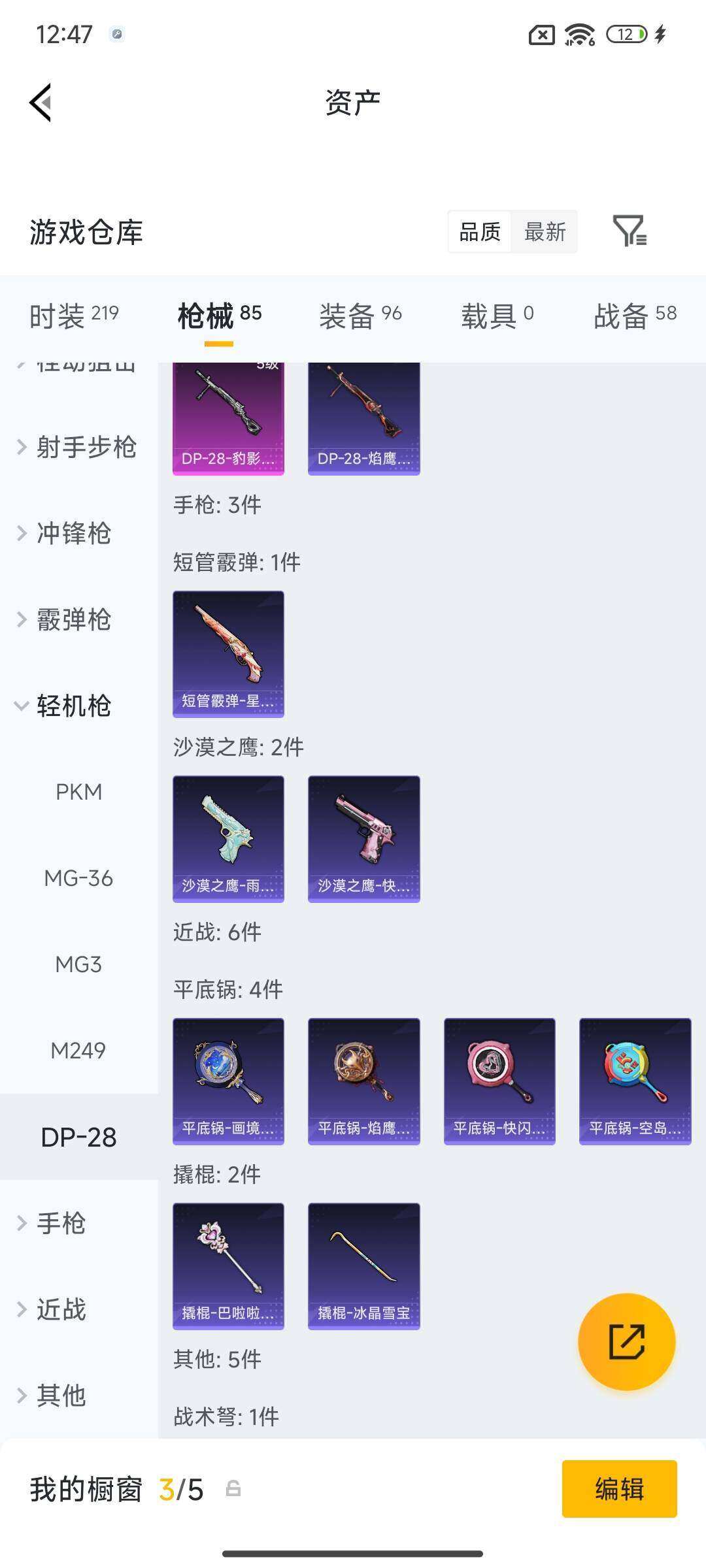Toggle the DP-28 category selection
The height and width of the screenshot is (1568, 706).
click(78, 1137)
